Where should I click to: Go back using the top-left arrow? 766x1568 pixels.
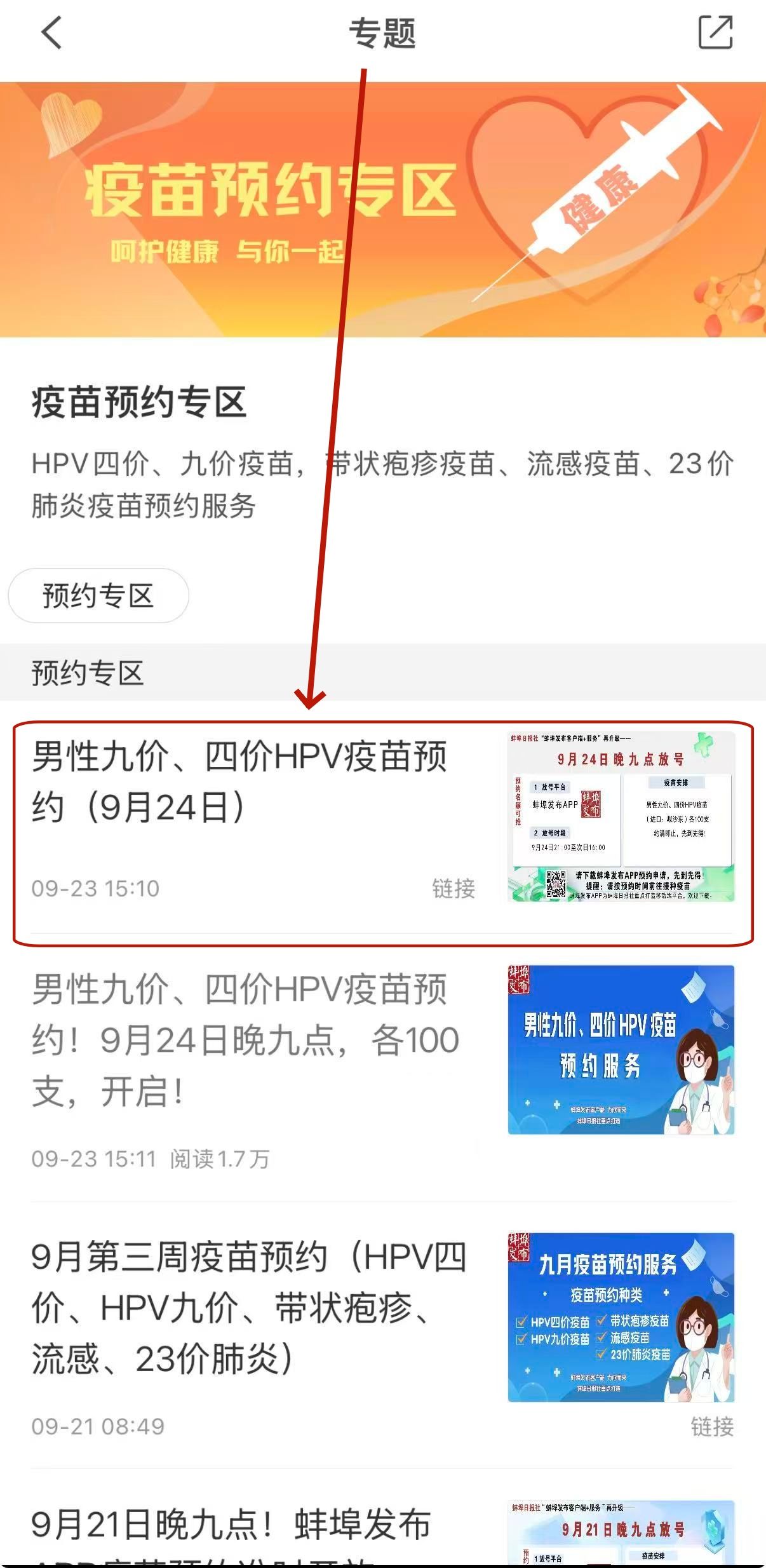[51, 32]
